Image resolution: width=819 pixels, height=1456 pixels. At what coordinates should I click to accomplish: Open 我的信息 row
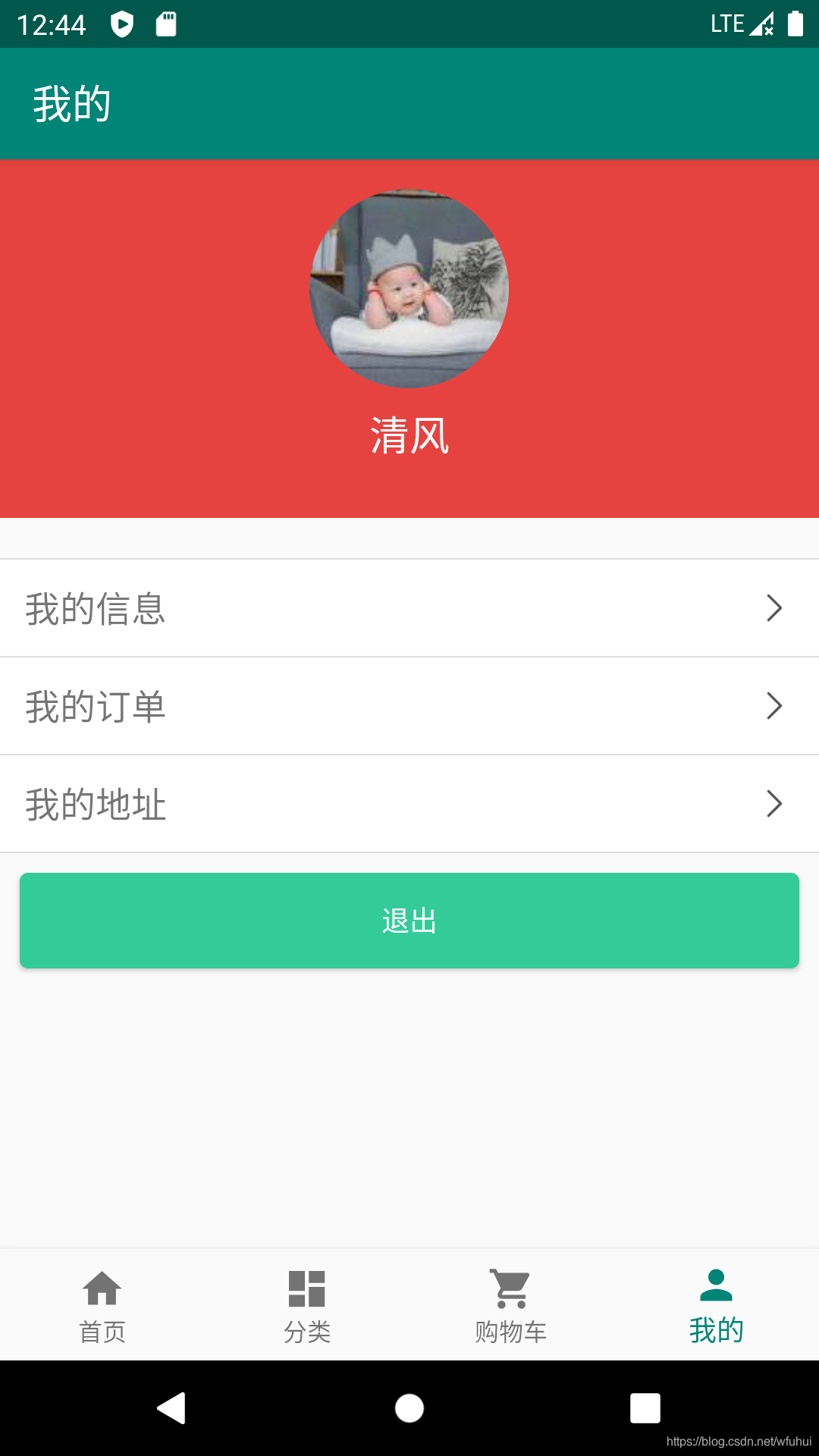coord(409,608)
